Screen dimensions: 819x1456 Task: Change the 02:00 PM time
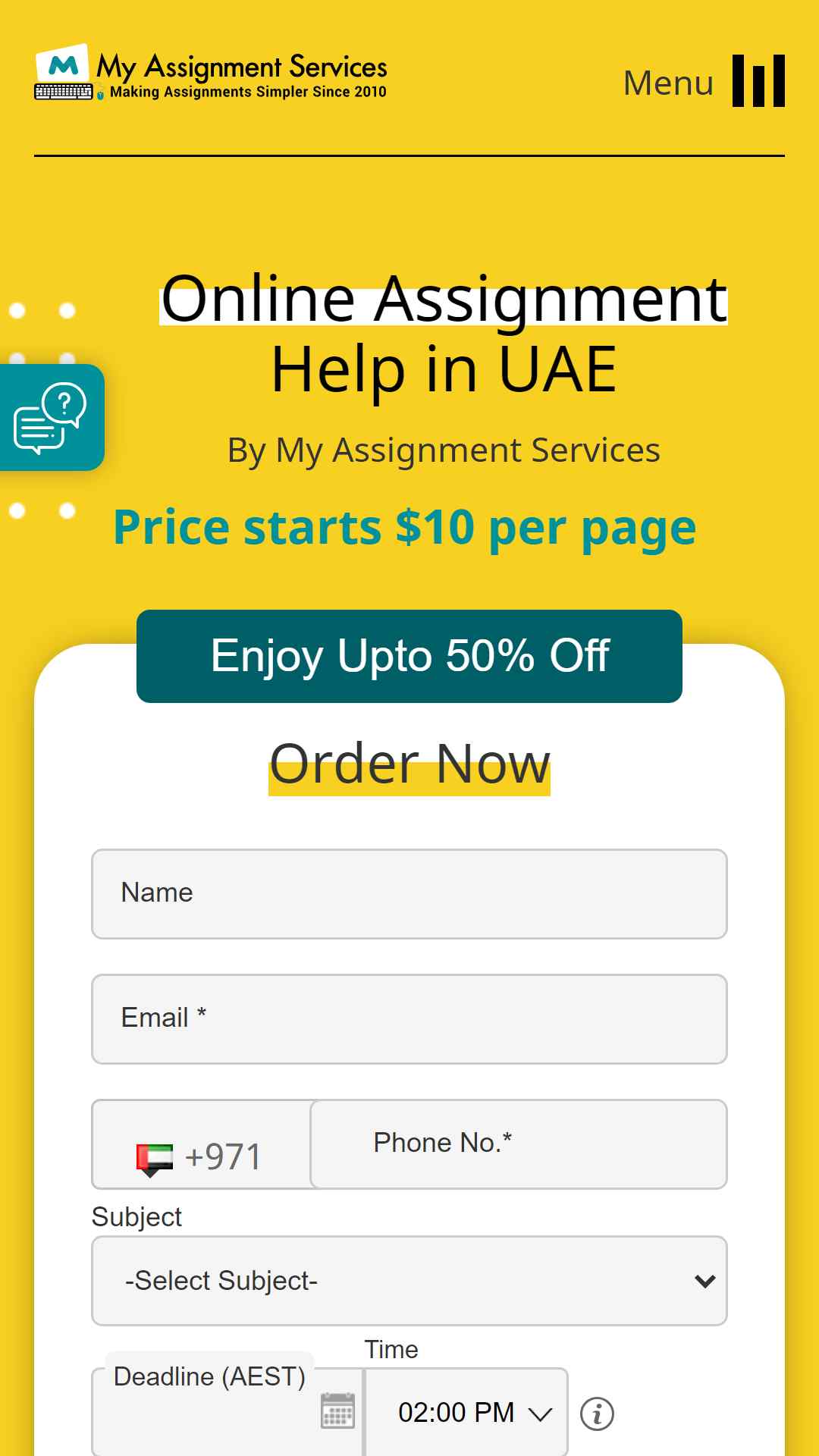(x=466, y=1413)
